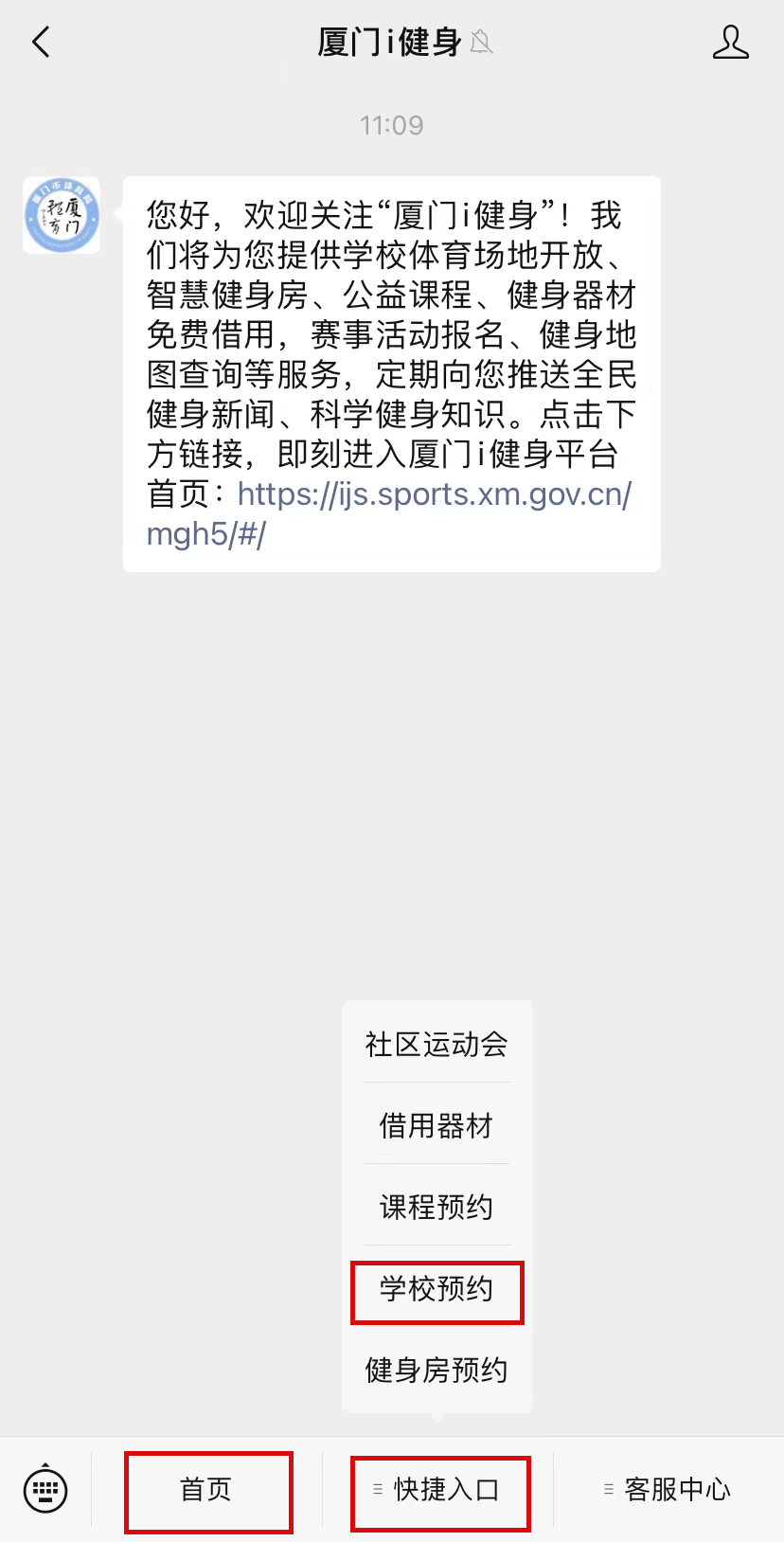Go back from the 厦门i健身 chat
Viewport: 784px width, 1542px height.
pyautogui.click(x=41, y=43)
